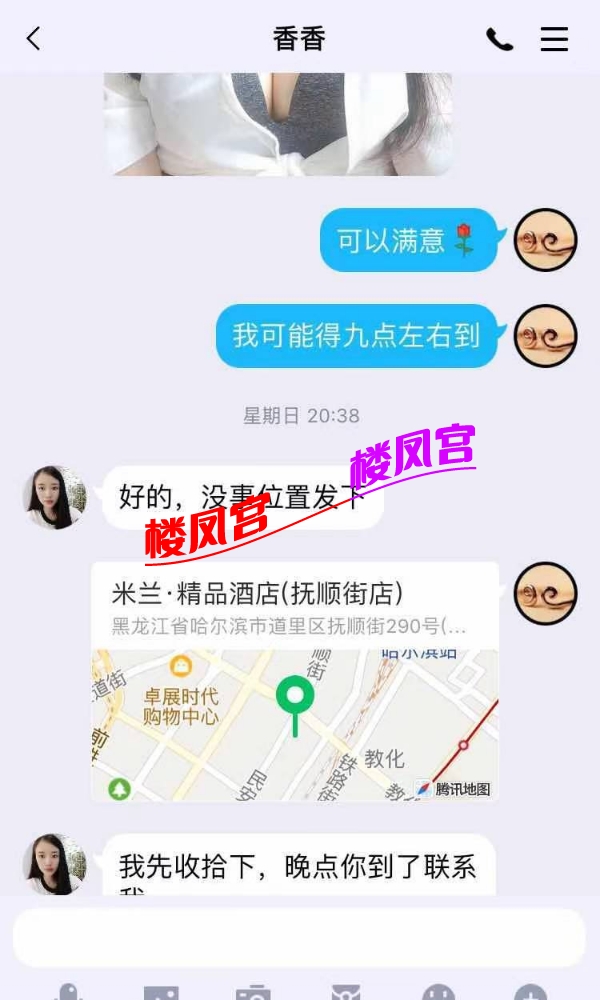Open the shared location 米兰·精品酒店

click(295, 680)
